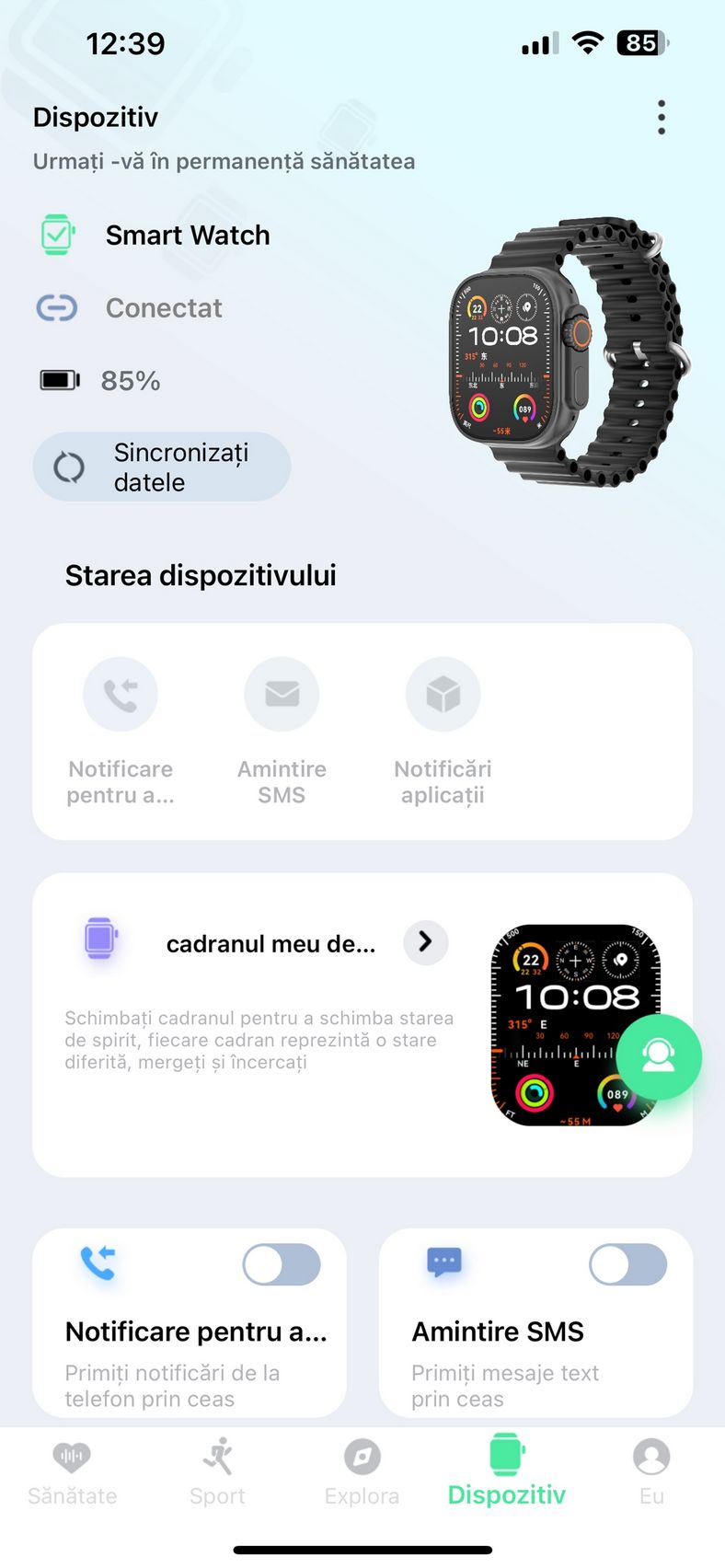
Task: Tap the Notificare pentru a... phone status icon
Action: (121, 695)
